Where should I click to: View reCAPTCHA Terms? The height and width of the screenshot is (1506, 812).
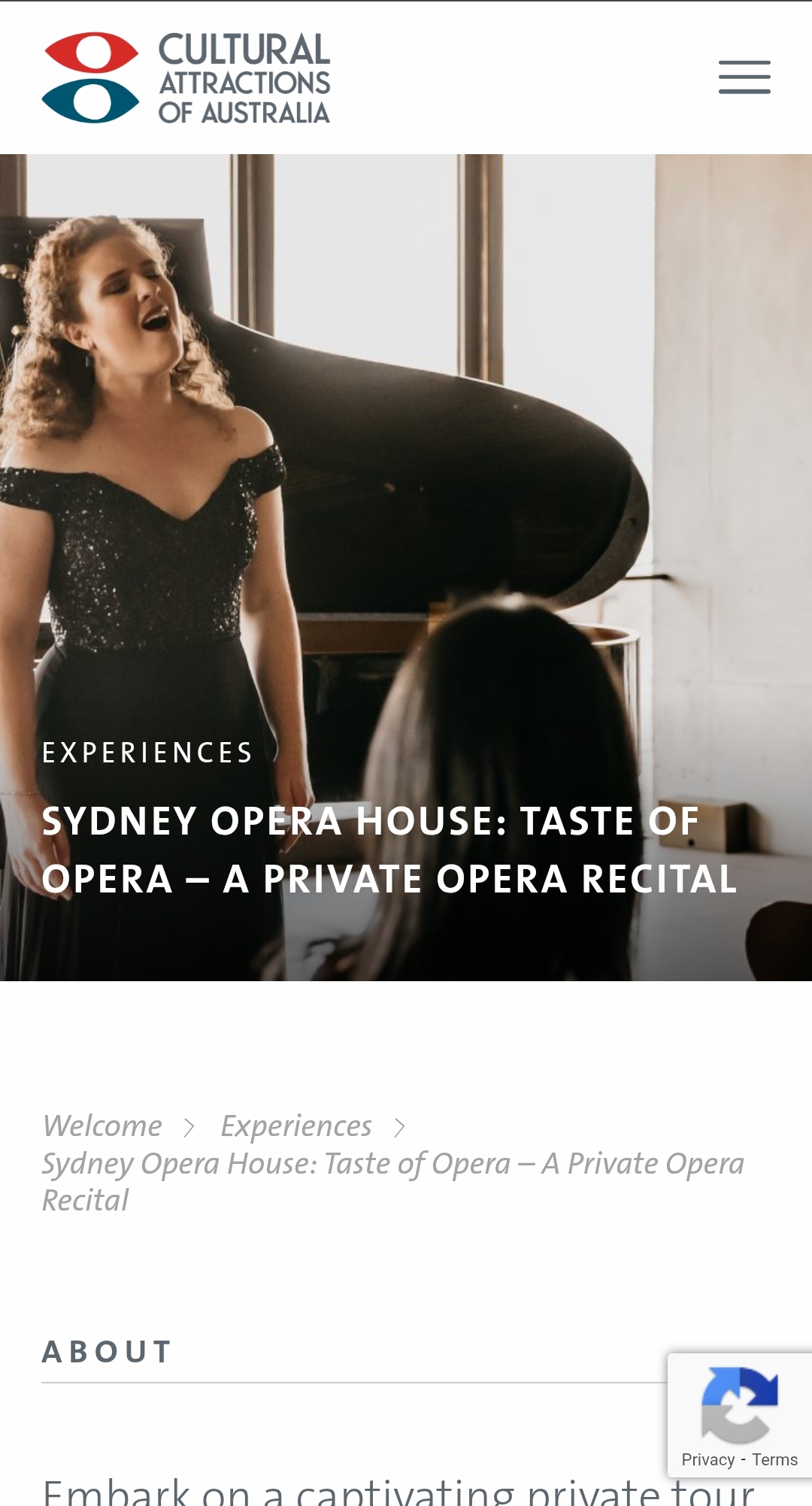point(774,1459)
